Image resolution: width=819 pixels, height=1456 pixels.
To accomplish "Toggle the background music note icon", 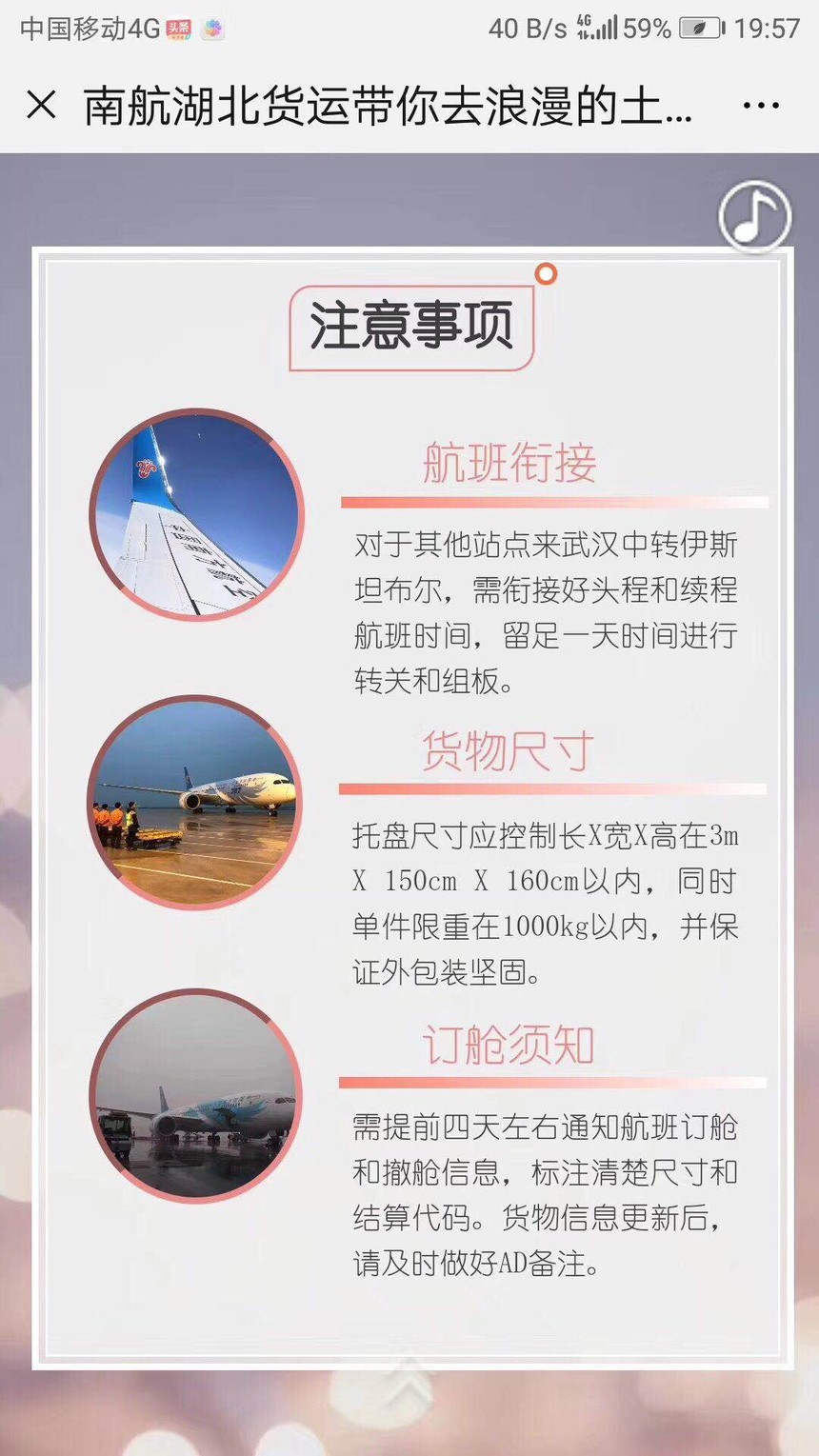I will [x=754, y=217].
